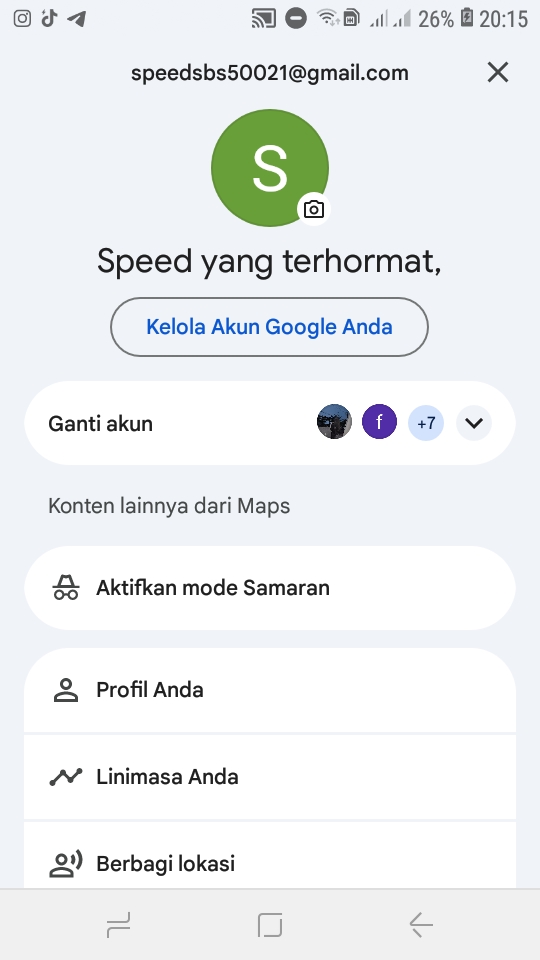Screen dimensions: 540x960
Task: Tap Kelola Akun Google Anda button
Action: [x=269, y=327]
